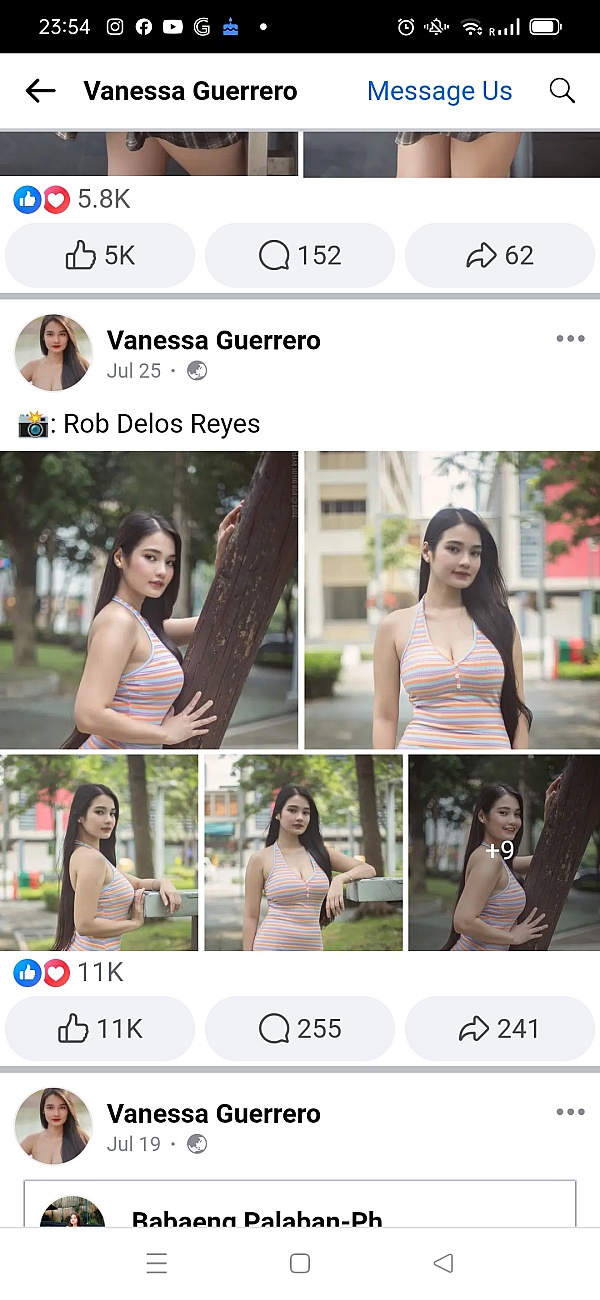Image resolution: width=600 pixels, height=1300 pixels.
Task: Open the Jul 25 post's overflow menu
Action: click(x=570, y=339)
